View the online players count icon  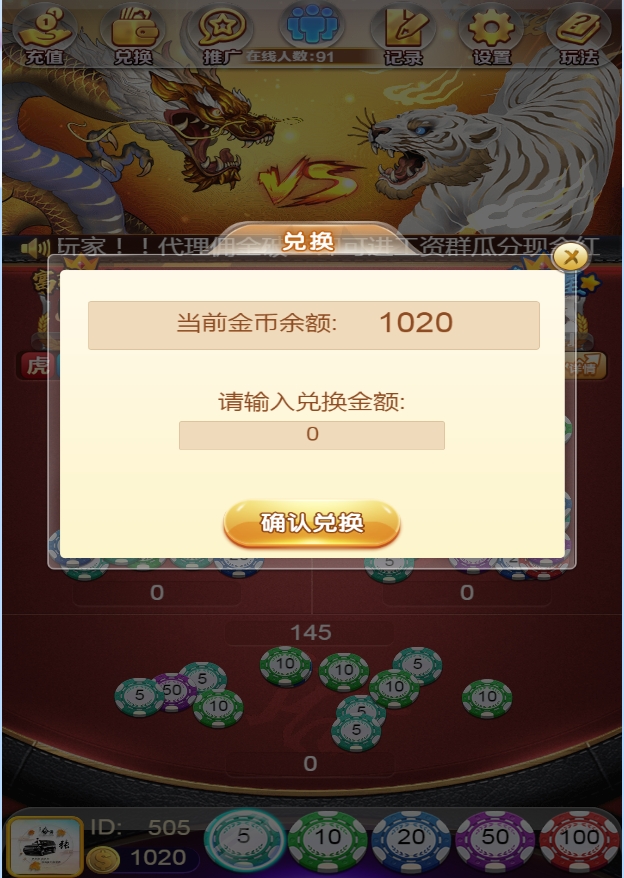pyautogui.click(x=310, y=25)
